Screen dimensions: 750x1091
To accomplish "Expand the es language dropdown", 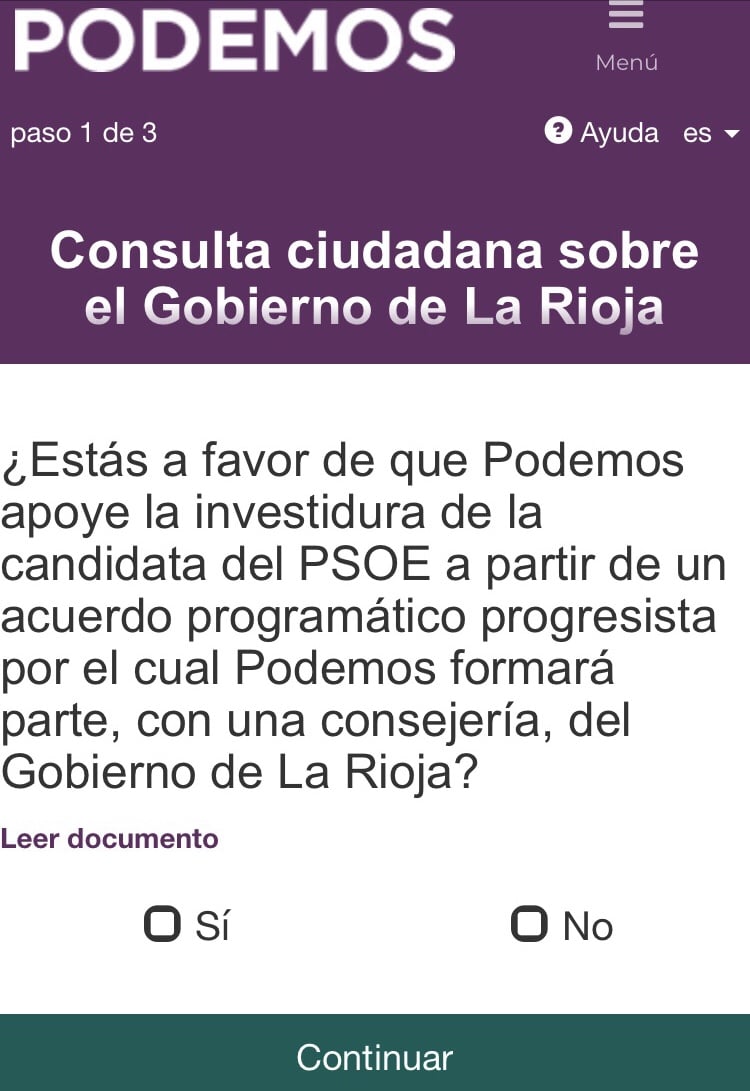I will pyautogui.click(x=710, y=133).
